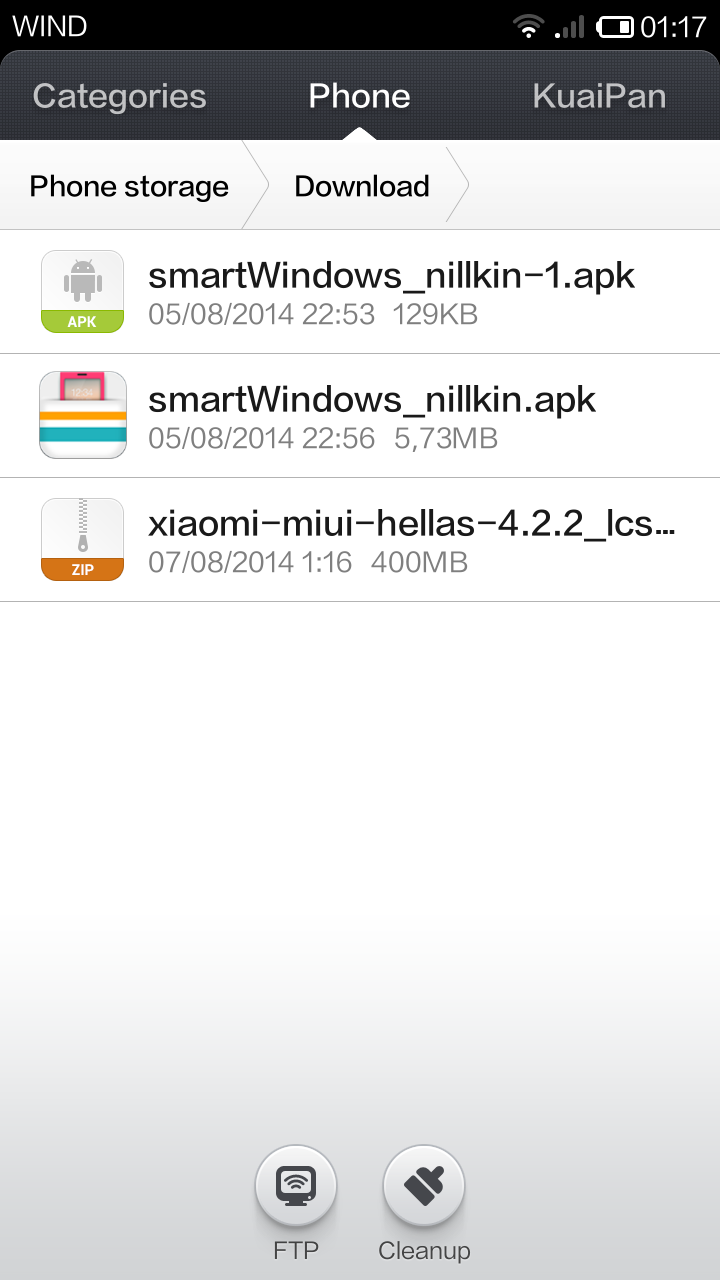Tap the Download breadcrumb folder
Viewport: 720px width, 1280px height.
pos(362,187)
